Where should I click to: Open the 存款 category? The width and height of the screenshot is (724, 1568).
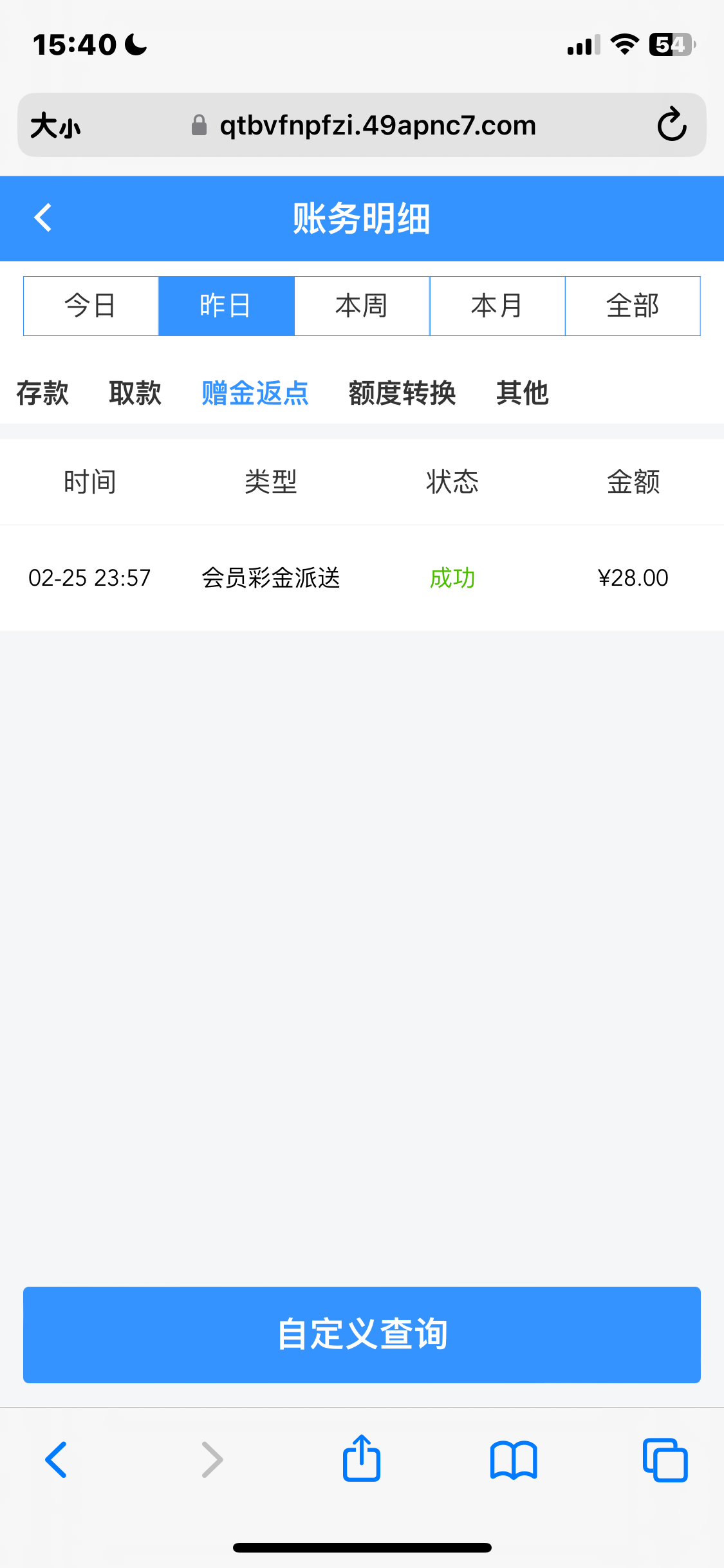coord(42,393)
